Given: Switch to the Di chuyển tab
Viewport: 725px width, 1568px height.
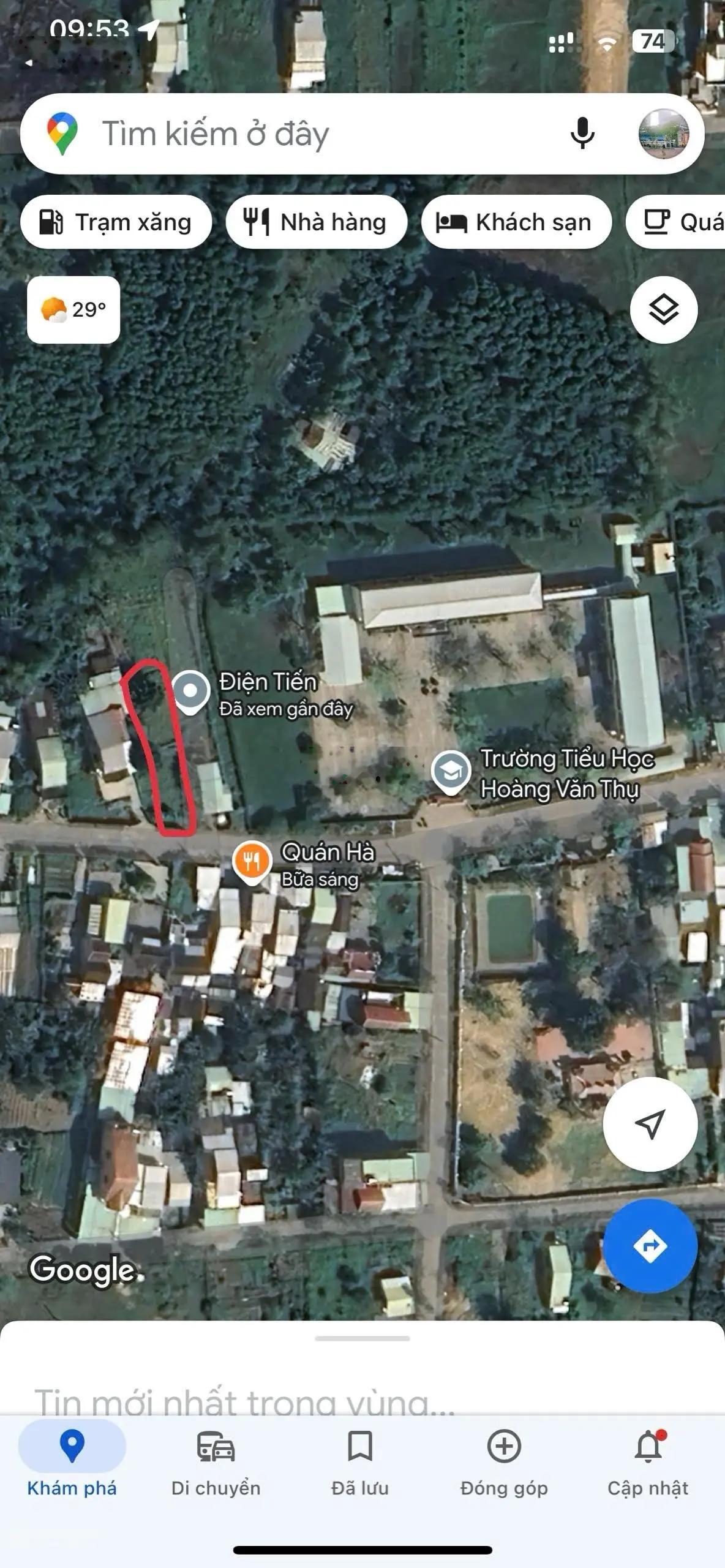Looking at the screenshot, I should [216, 1463].
